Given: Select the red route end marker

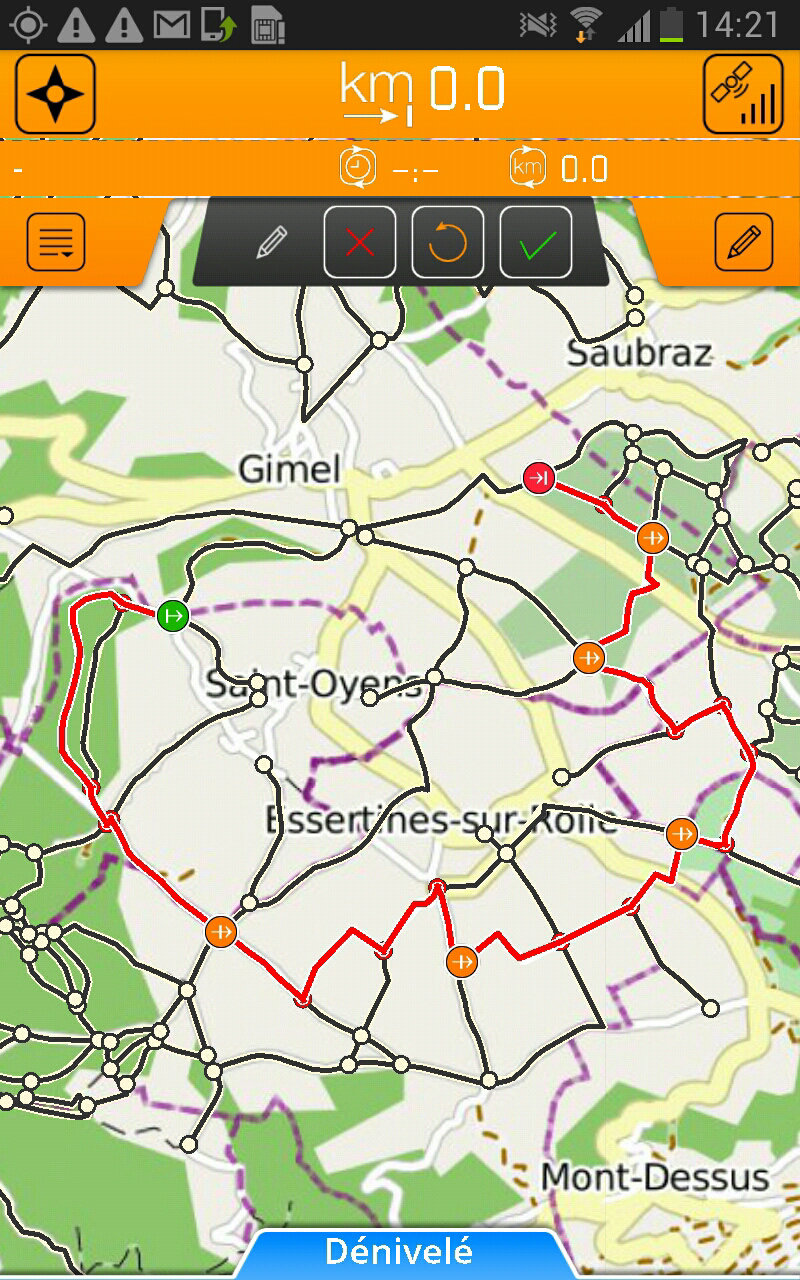Looking at the screenshot, I should click(x=539, y=478).
